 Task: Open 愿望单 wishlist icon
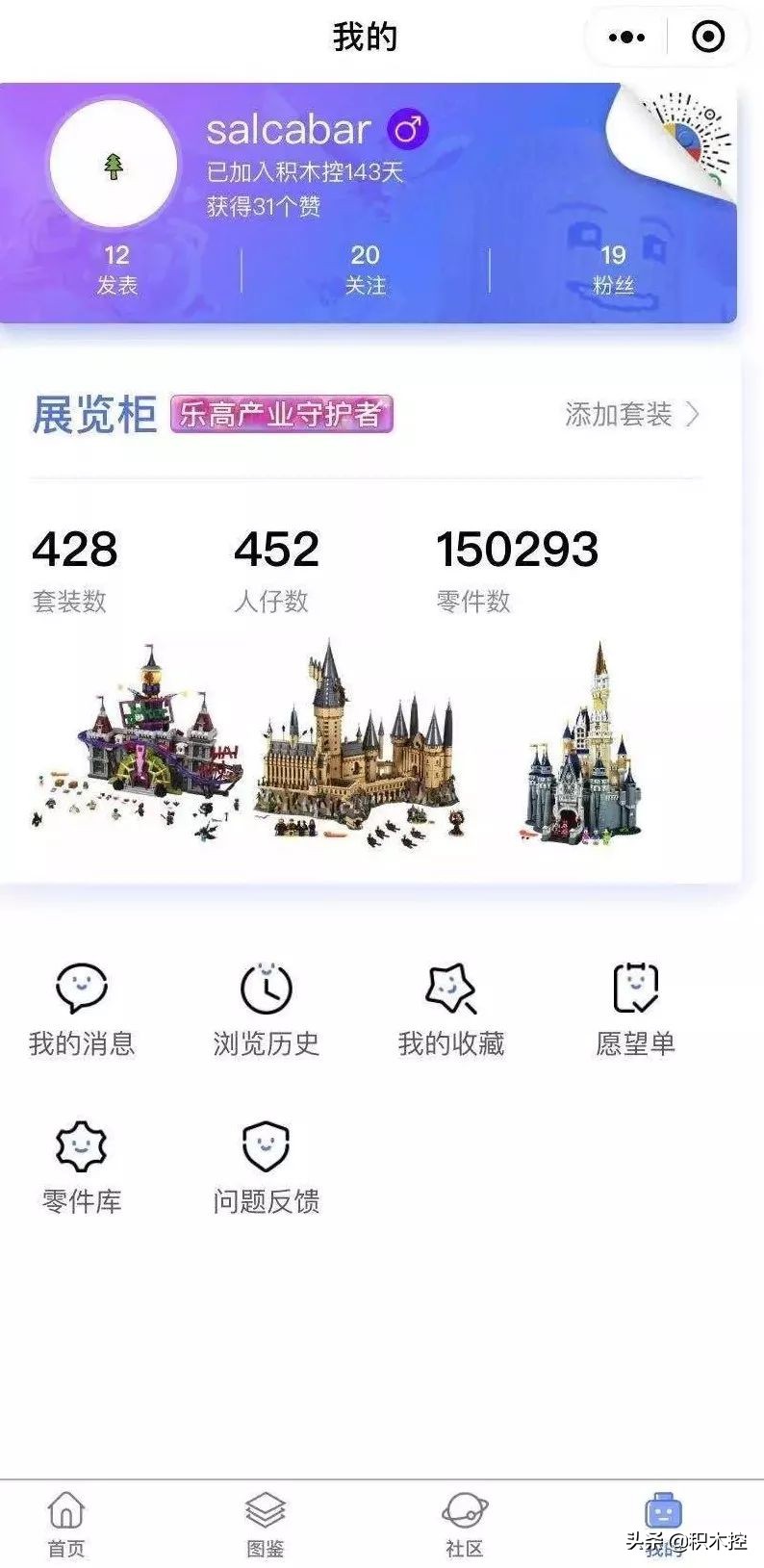point(635,985)
